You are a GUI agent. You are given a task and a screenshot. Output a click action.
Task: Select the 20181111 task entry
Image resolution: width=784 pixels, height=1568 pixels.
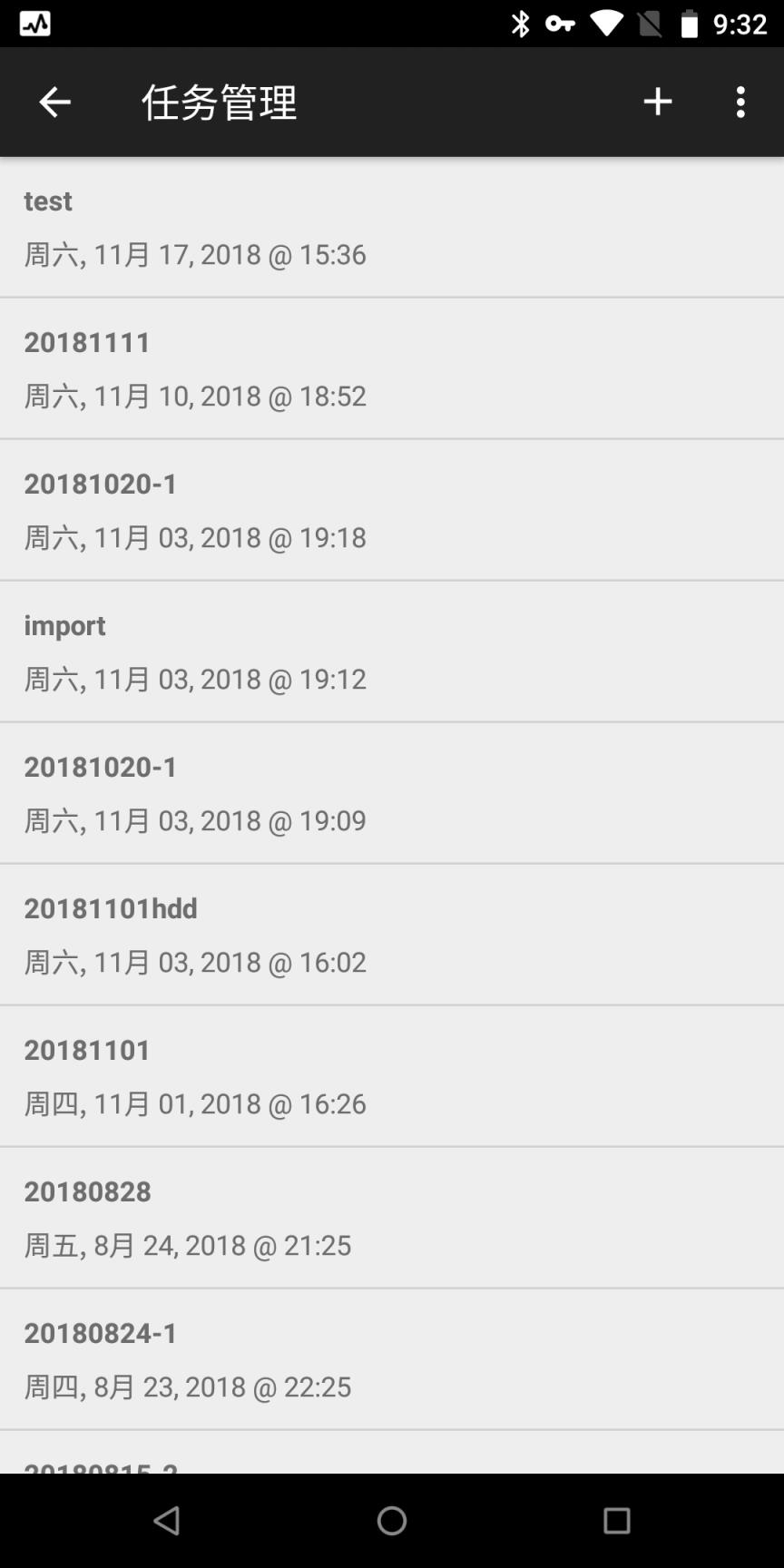coord(392,368)
